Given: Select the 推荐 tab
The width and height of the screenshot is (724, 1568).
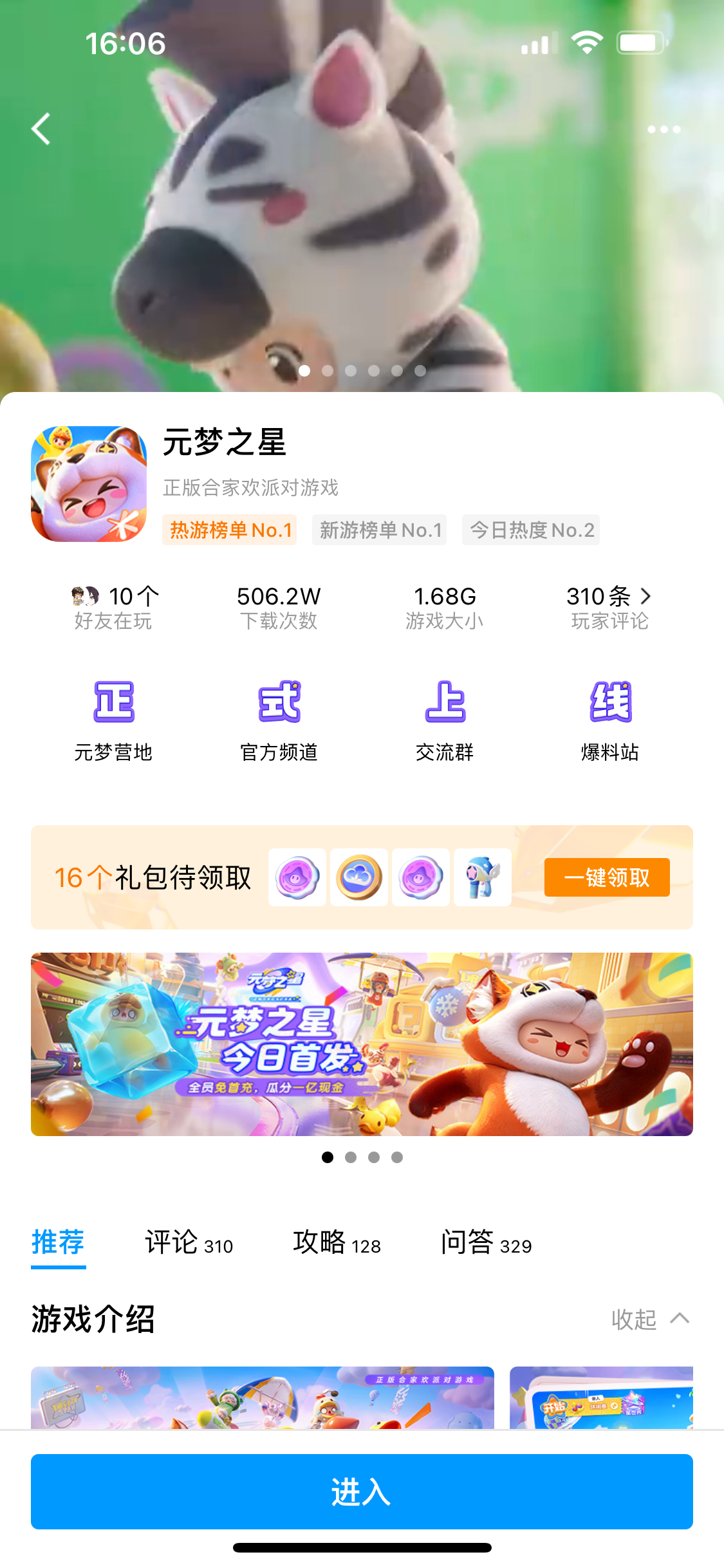Looking at the screenshot, I should coord(58,1242).
